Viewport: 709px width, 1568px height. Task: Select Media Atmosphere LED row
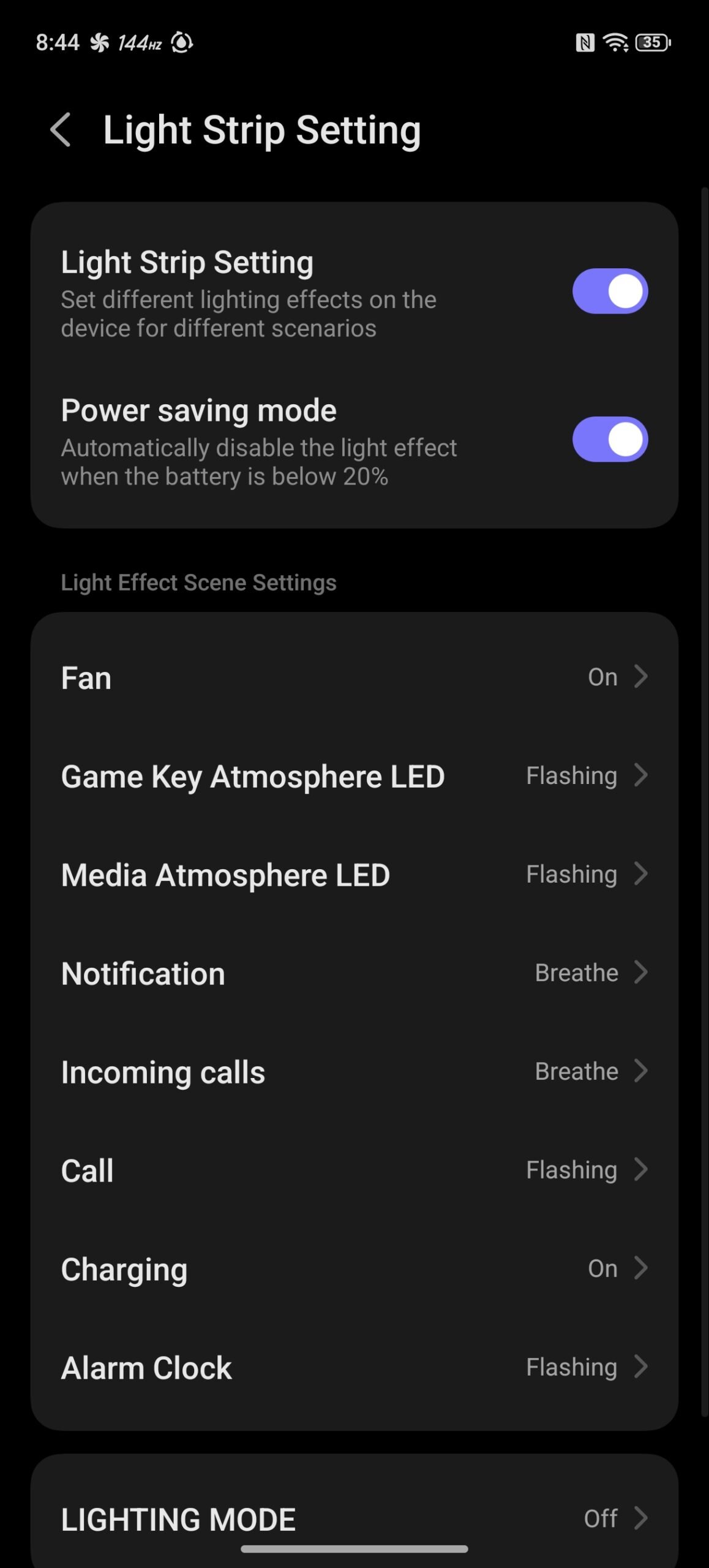coord(354,875)
